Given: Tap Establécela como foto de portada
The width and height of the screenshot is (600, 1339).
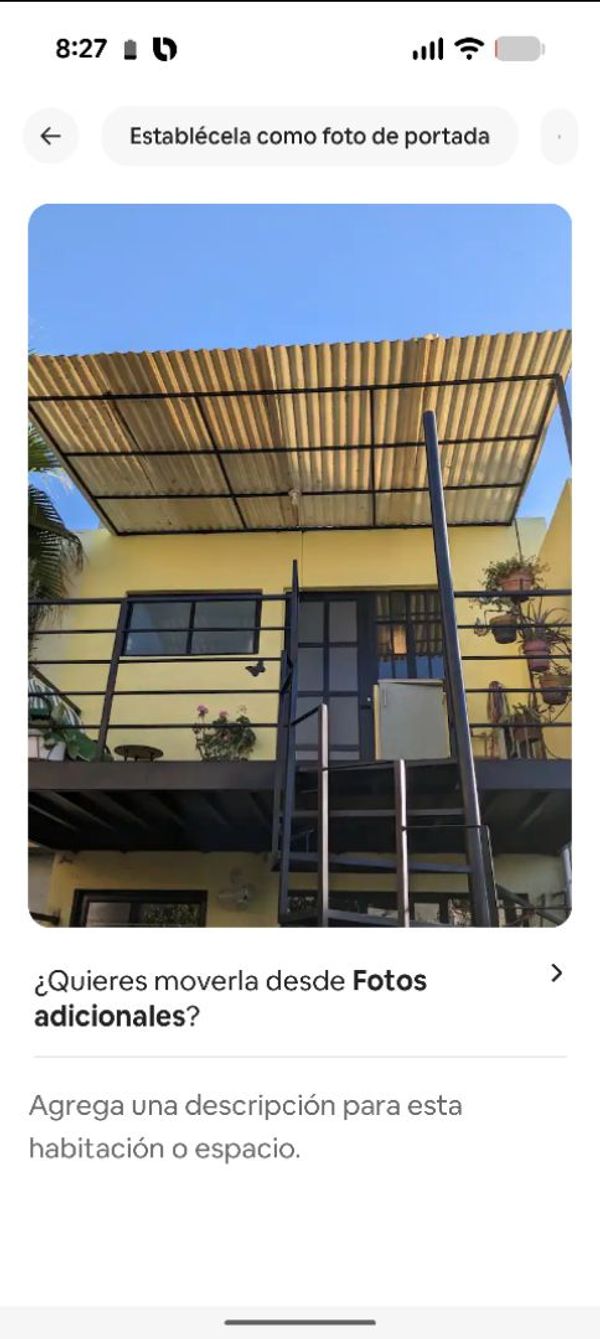Looking at the screenshot, I should [310, 136].
